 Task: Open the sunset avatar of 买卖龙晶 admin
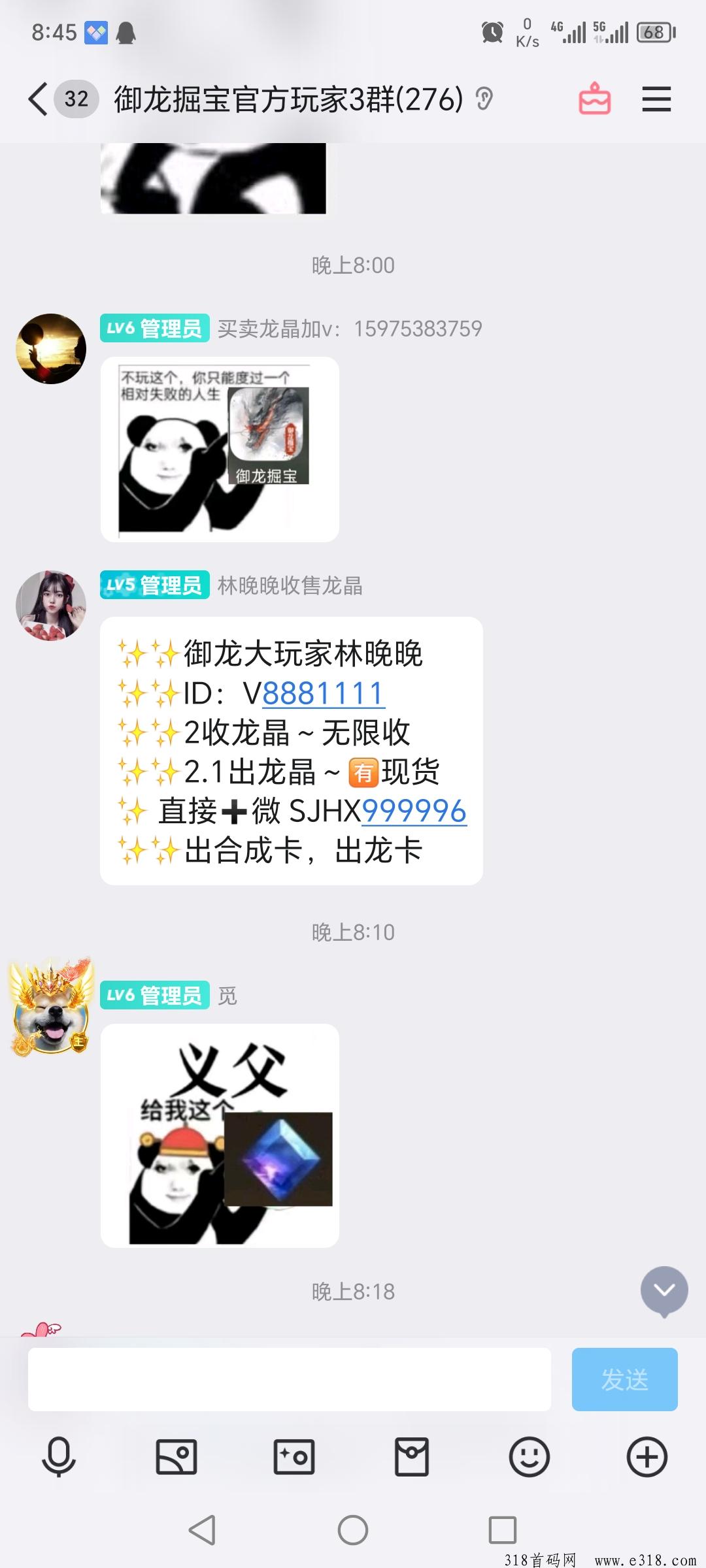51,349
